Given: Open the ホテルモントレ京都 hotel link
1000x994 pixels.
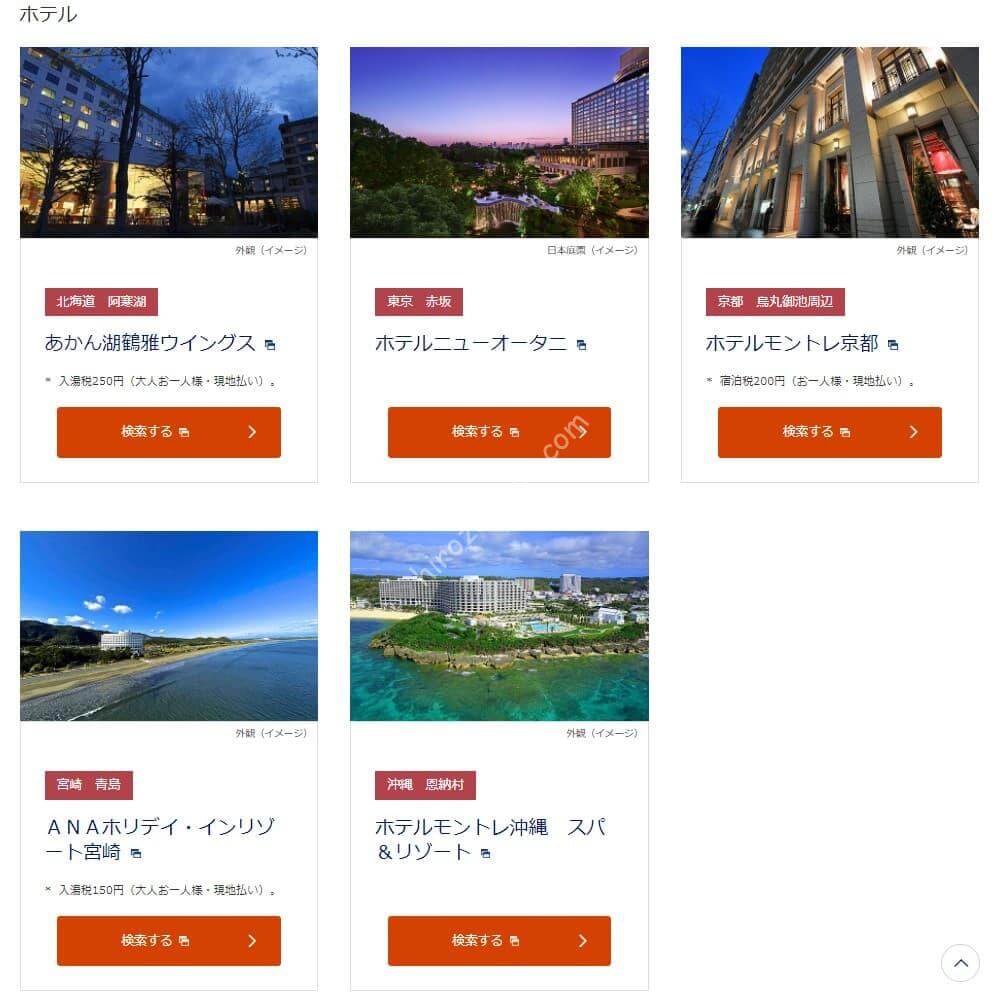Looking at the screenshot, I should point(792,343).
